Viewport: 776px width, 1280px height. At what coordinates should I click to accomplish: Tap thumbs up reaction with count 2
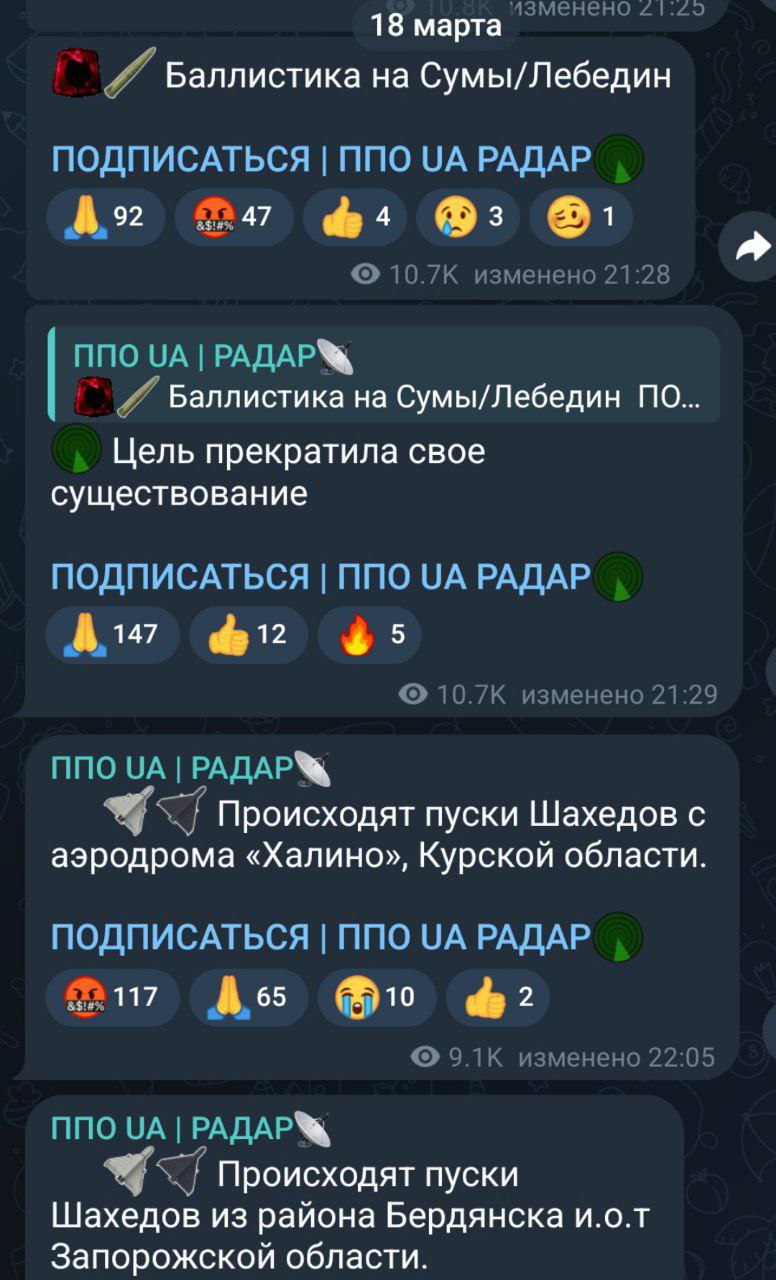(x=497, y=996)
